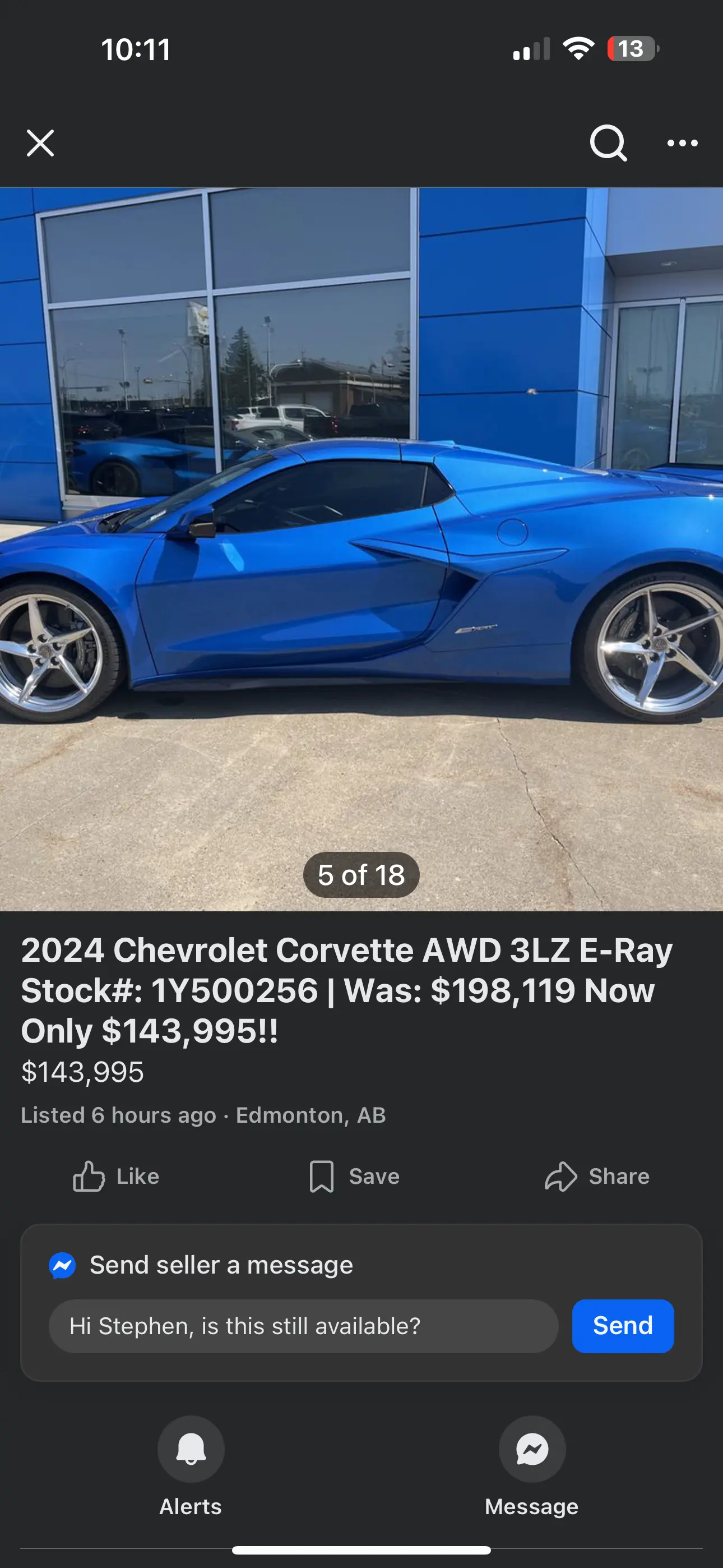Screen dimensions: 723x1568
Task: Save this listing for later
Action: click(354, 1176)
